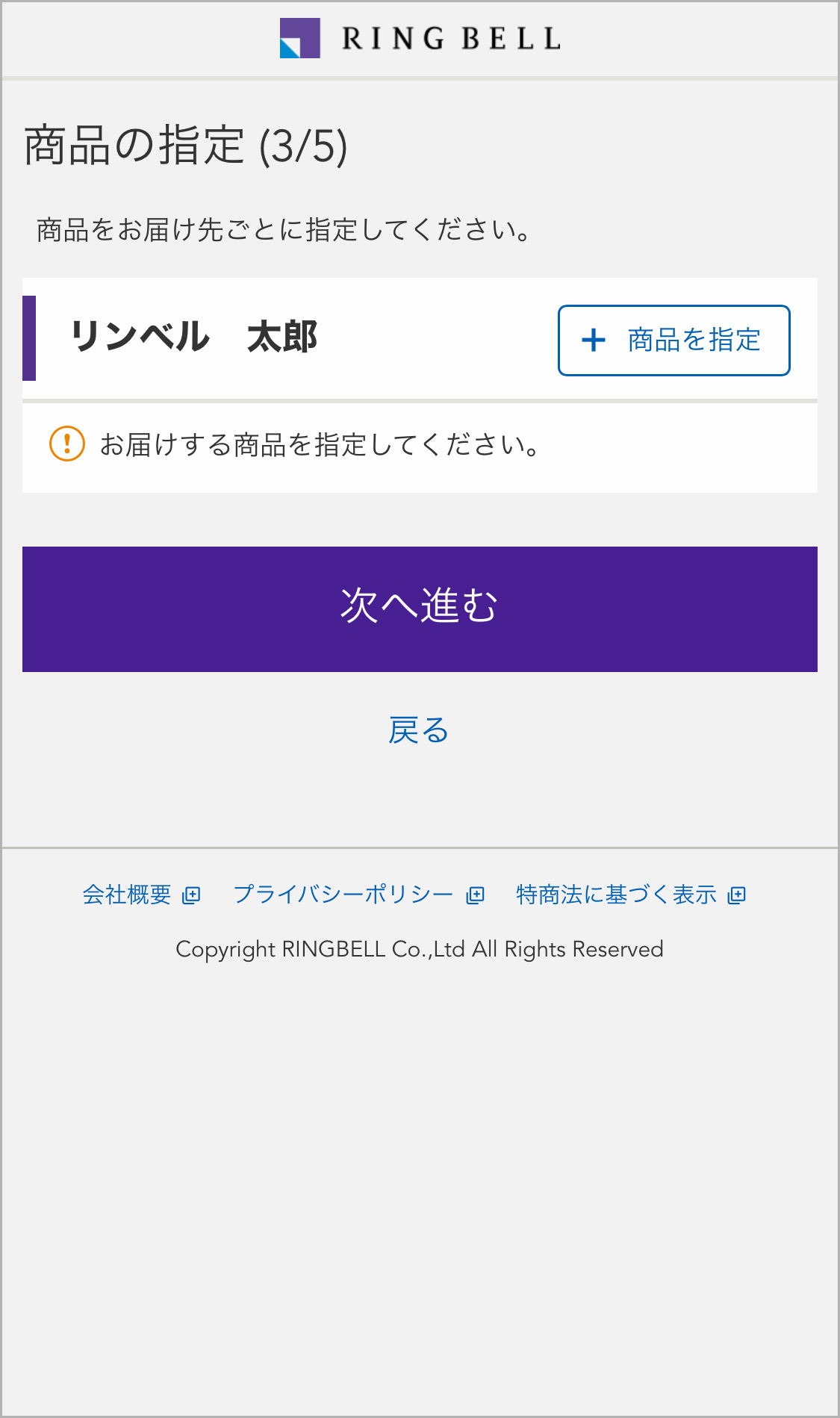The width and height of the screenshot is (840, 1418).
Task: Open the 会社概要 footer link
Action: pos(141,895)
